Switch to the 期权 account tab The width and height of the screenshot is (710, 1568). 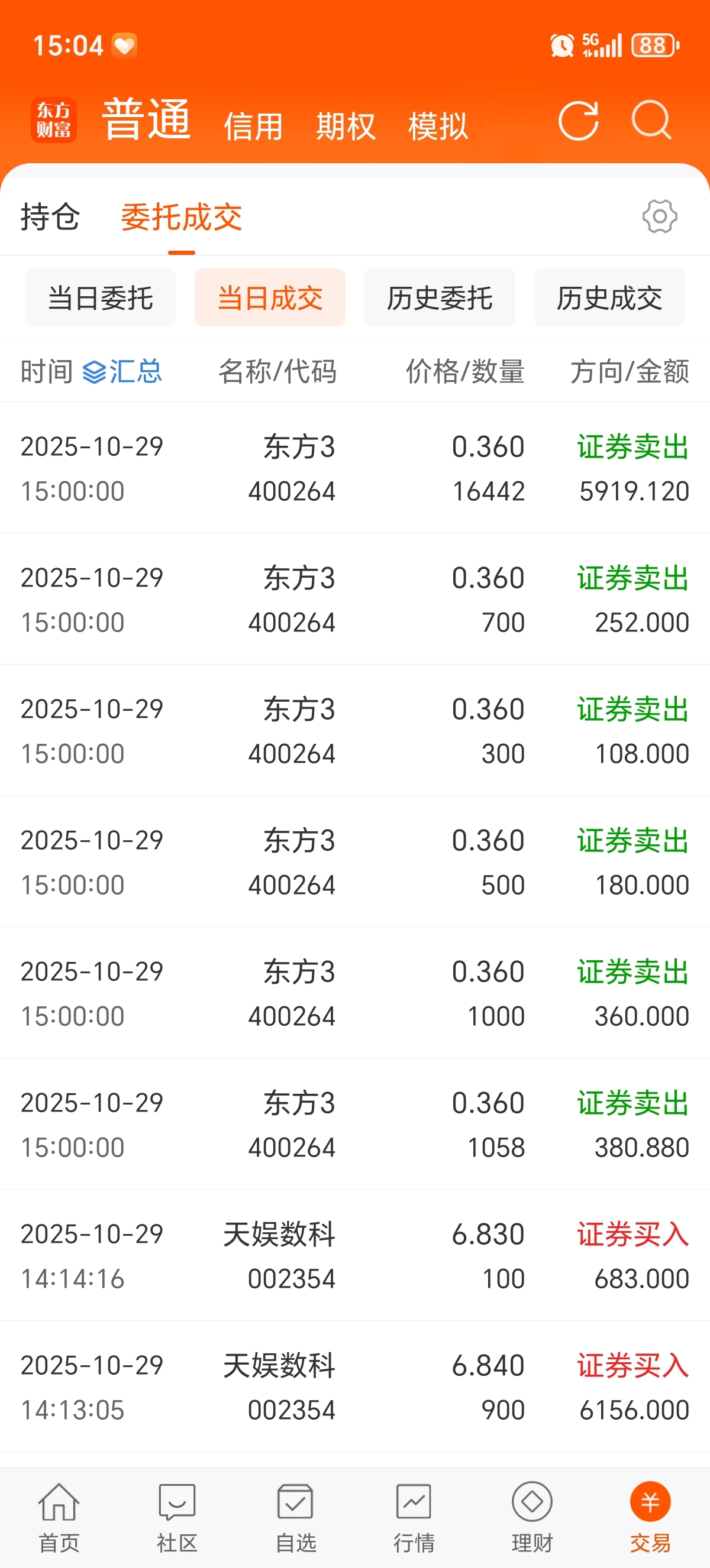(x=346, y=126)
